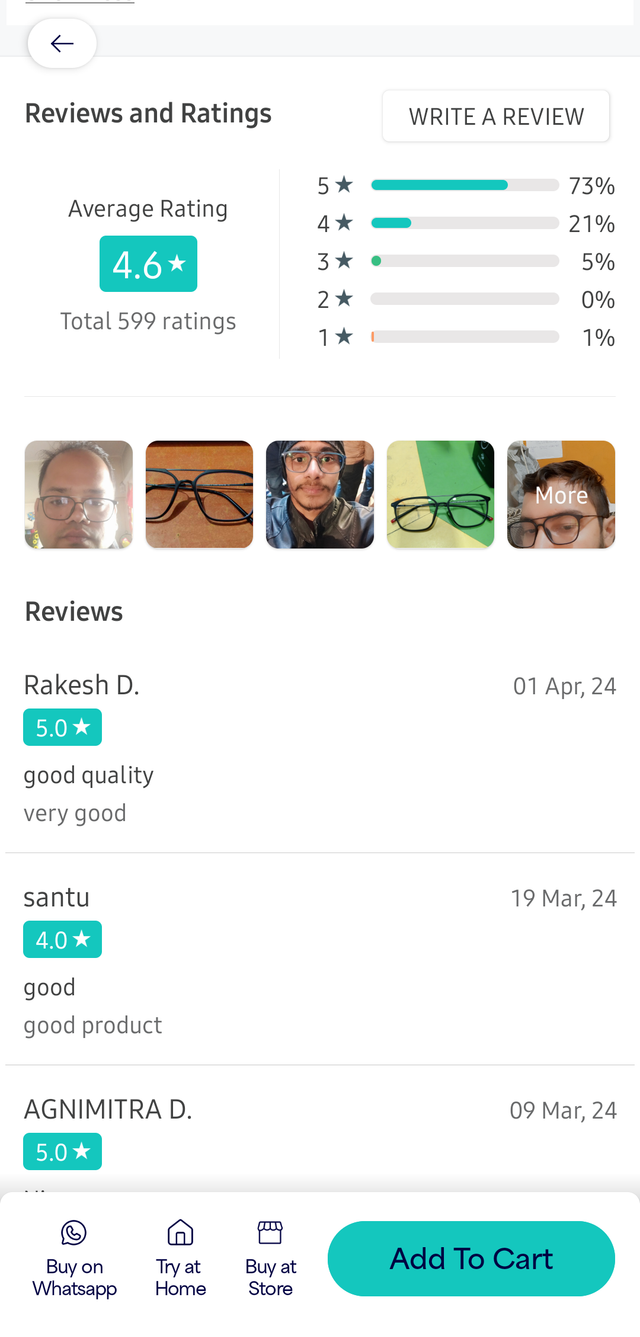Open the photo of glasses on the green background
The image size is (640, 1337).
point(440,495)
